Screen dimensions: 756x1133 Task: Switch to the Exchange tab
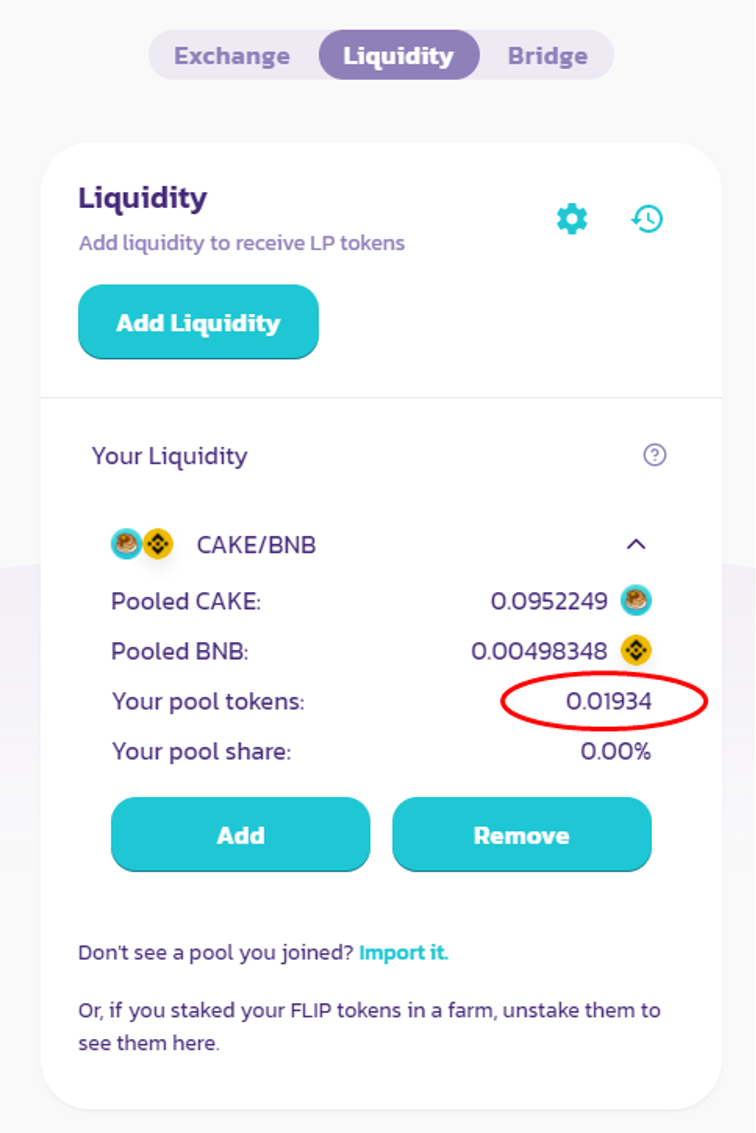coord(232,56)
